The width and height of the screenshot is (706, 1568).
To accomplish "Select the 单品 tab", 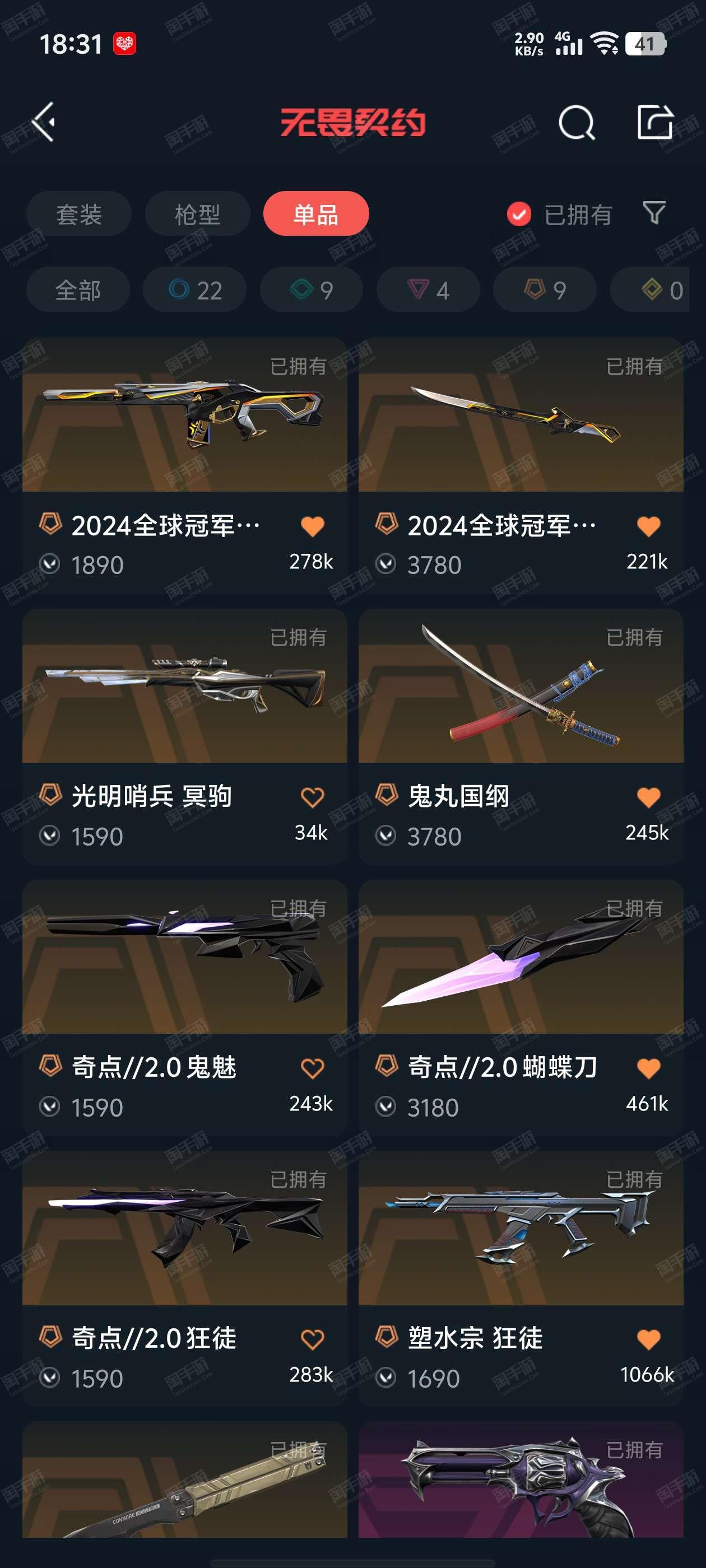I will (316, 214).
